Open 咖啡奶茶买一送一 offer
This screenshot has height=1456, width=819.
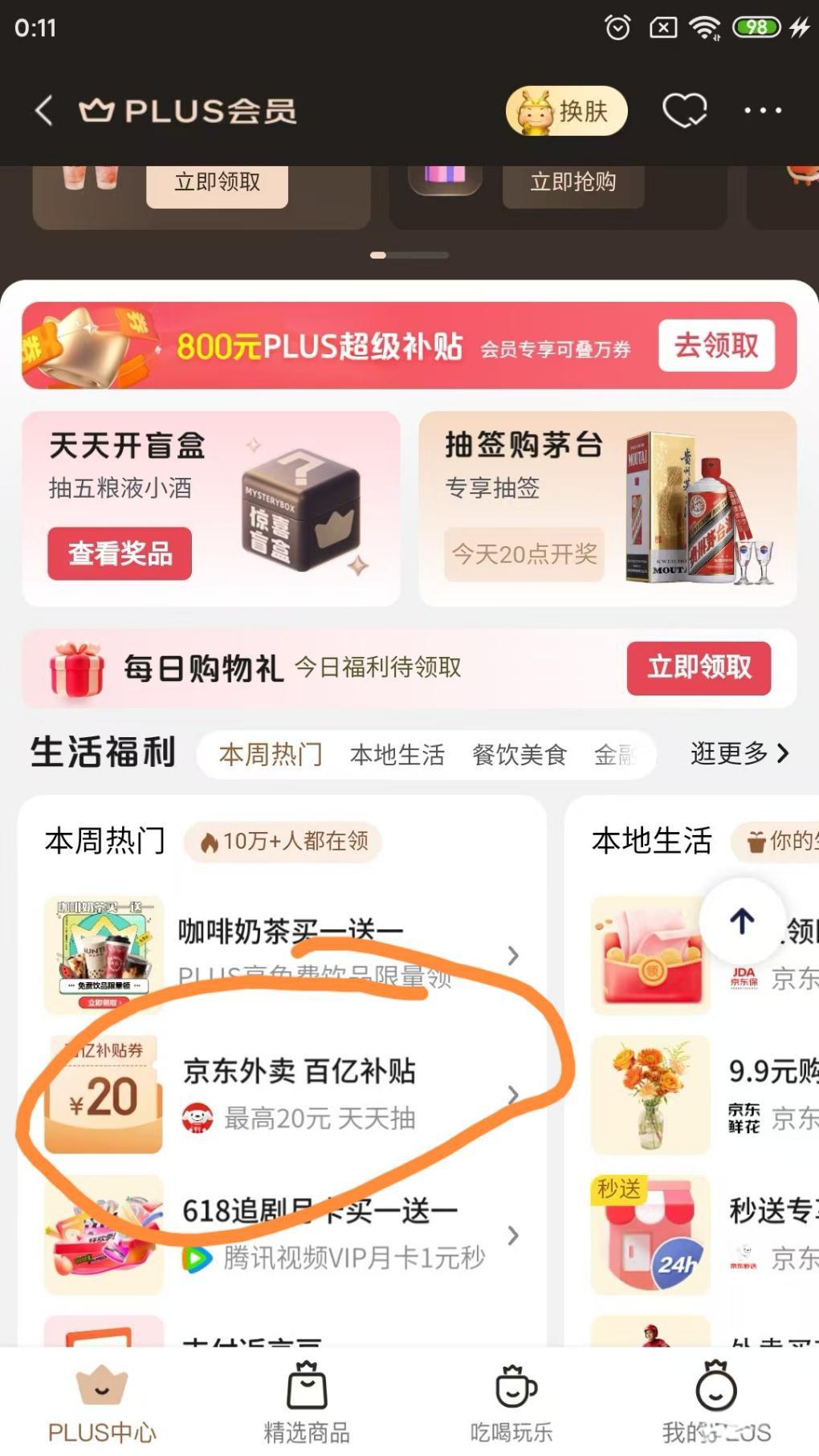click(289, 954)
